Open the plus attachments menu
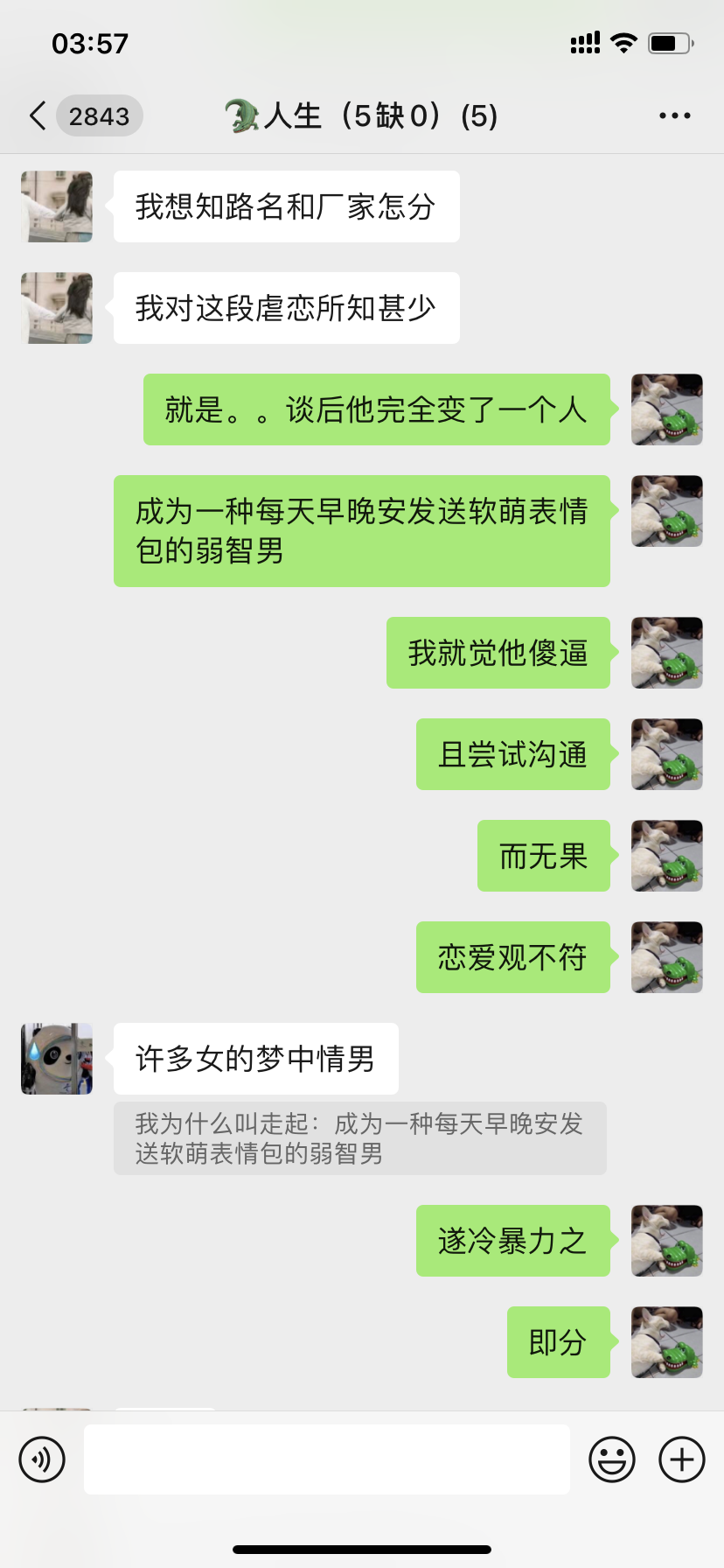The image size is (724, 1568). click(681, 1459)
